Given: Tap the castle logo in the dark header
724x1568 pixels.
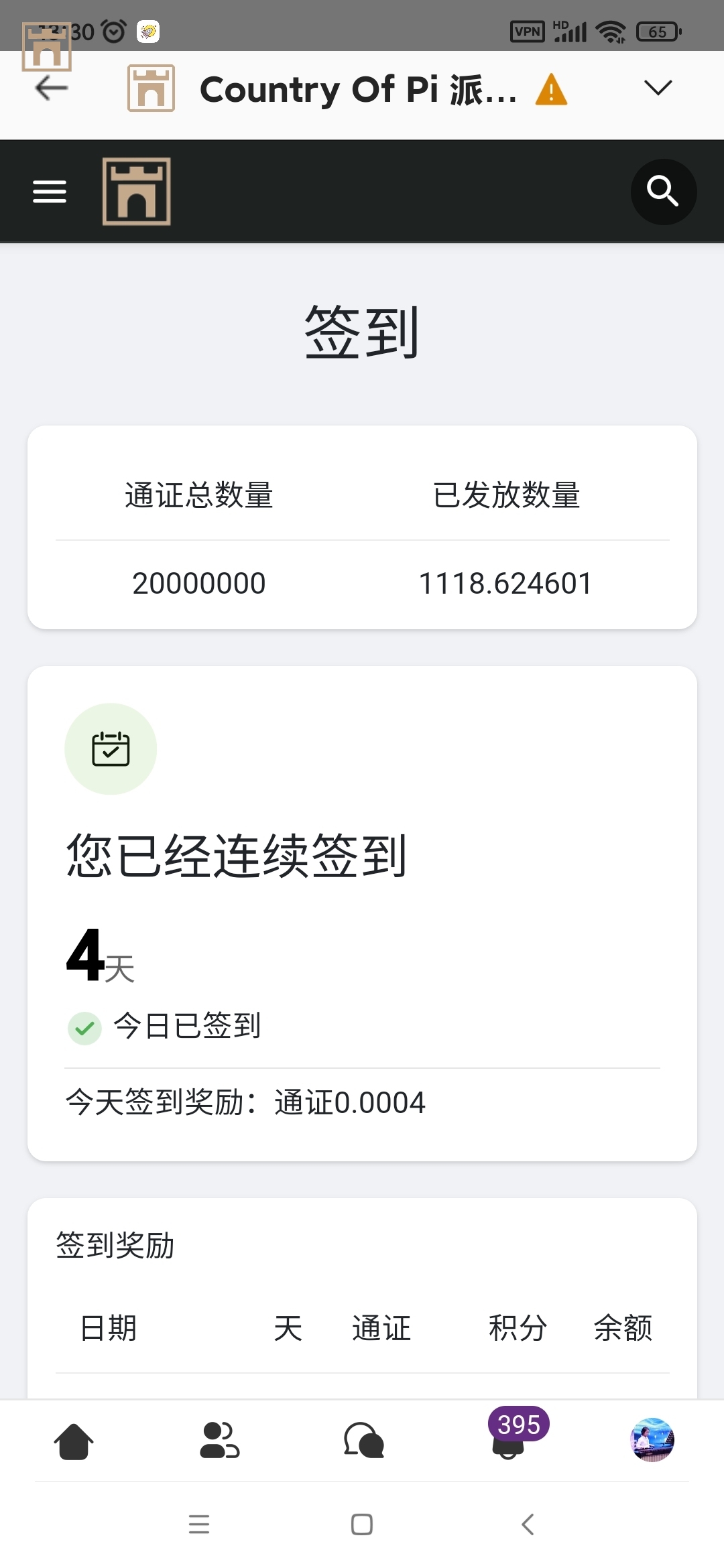Looking at the screenshot, I should (x=137, y=192).
